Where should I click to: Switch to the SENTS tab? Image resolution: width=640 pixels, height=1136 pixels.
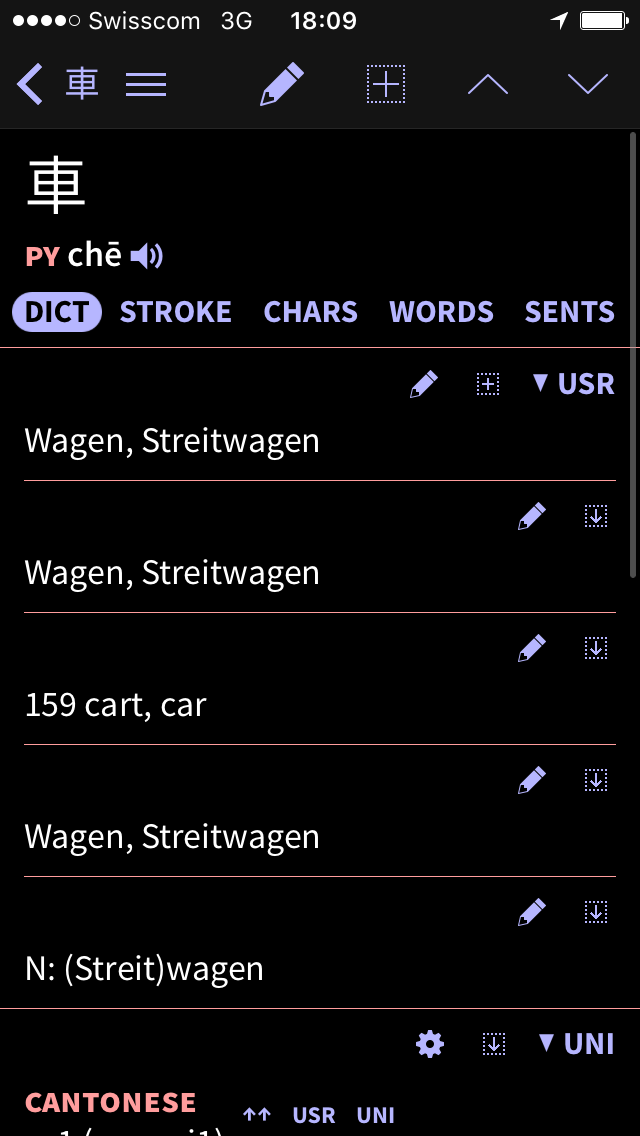tap(570, 312)
